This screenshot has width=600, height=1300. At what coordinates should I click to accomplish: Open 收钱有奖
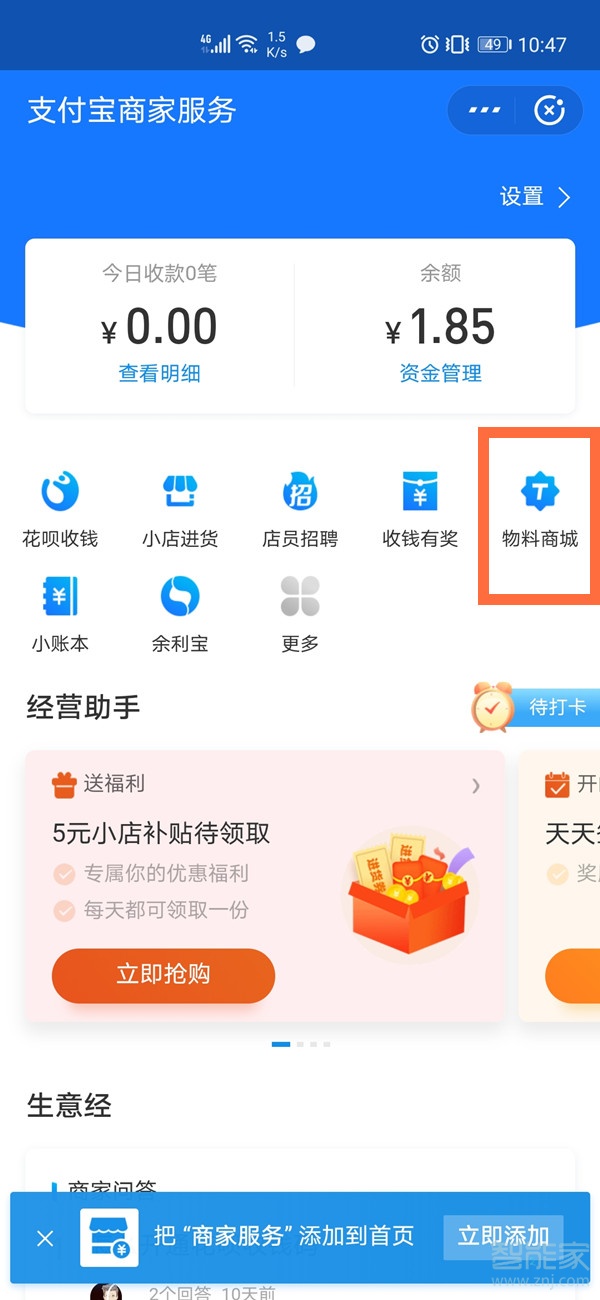coord(420,510)
